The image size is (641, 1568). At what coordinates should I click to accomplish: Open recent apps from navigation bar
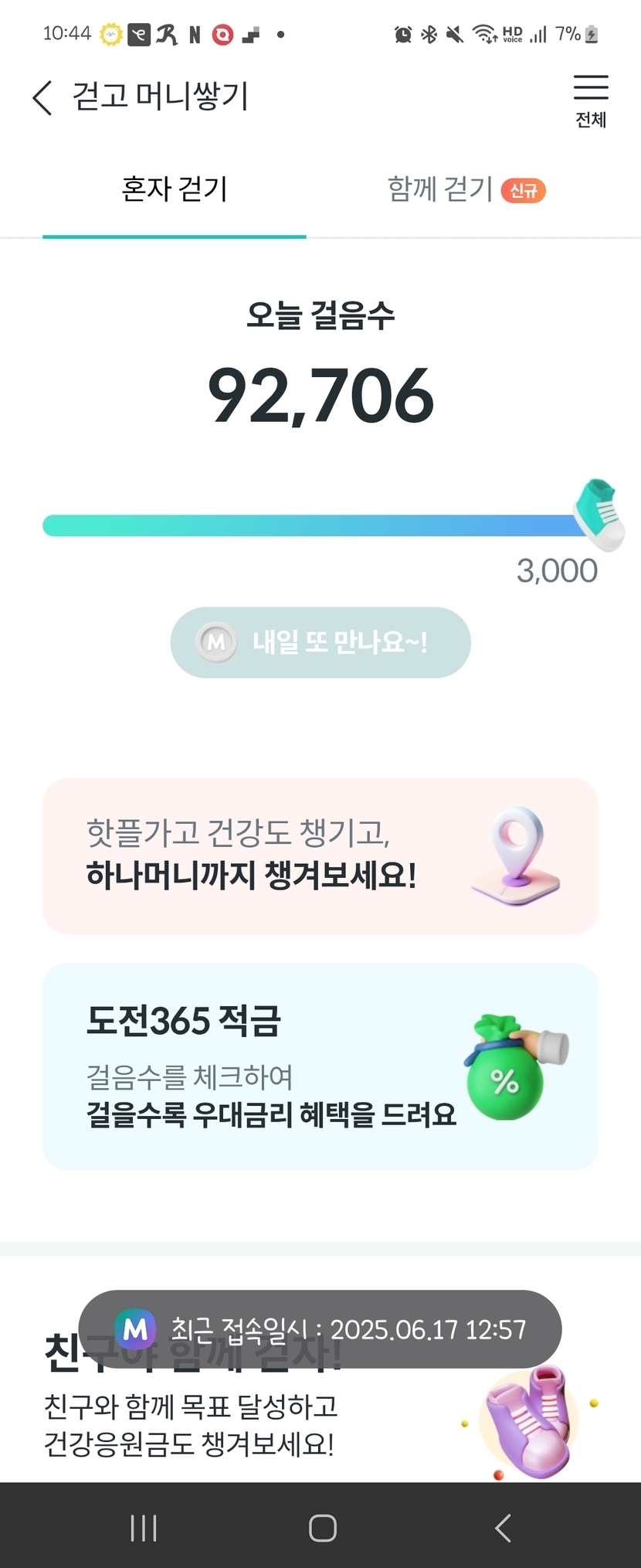(x=144, y=1528)
